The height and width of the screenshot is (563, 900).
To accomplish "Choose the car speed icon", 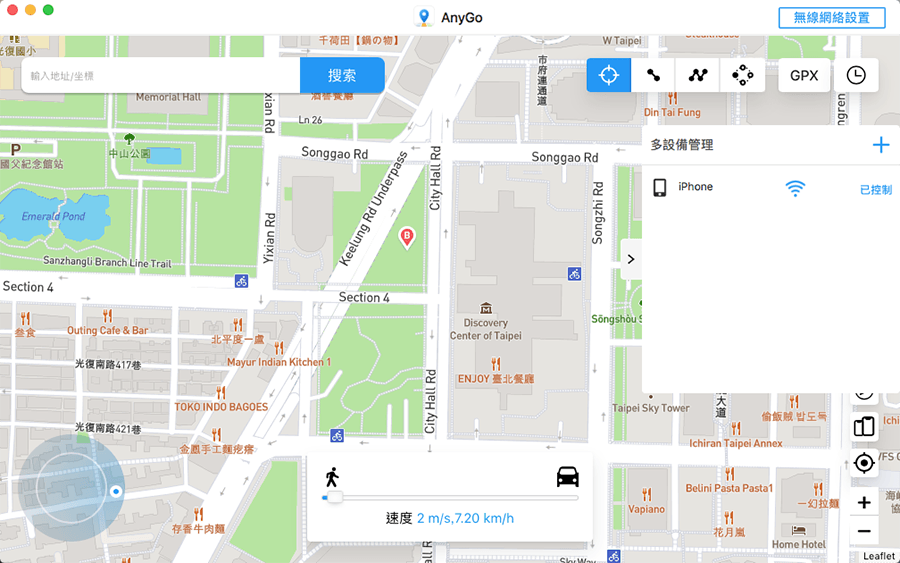I will click(x=567, y=477).
